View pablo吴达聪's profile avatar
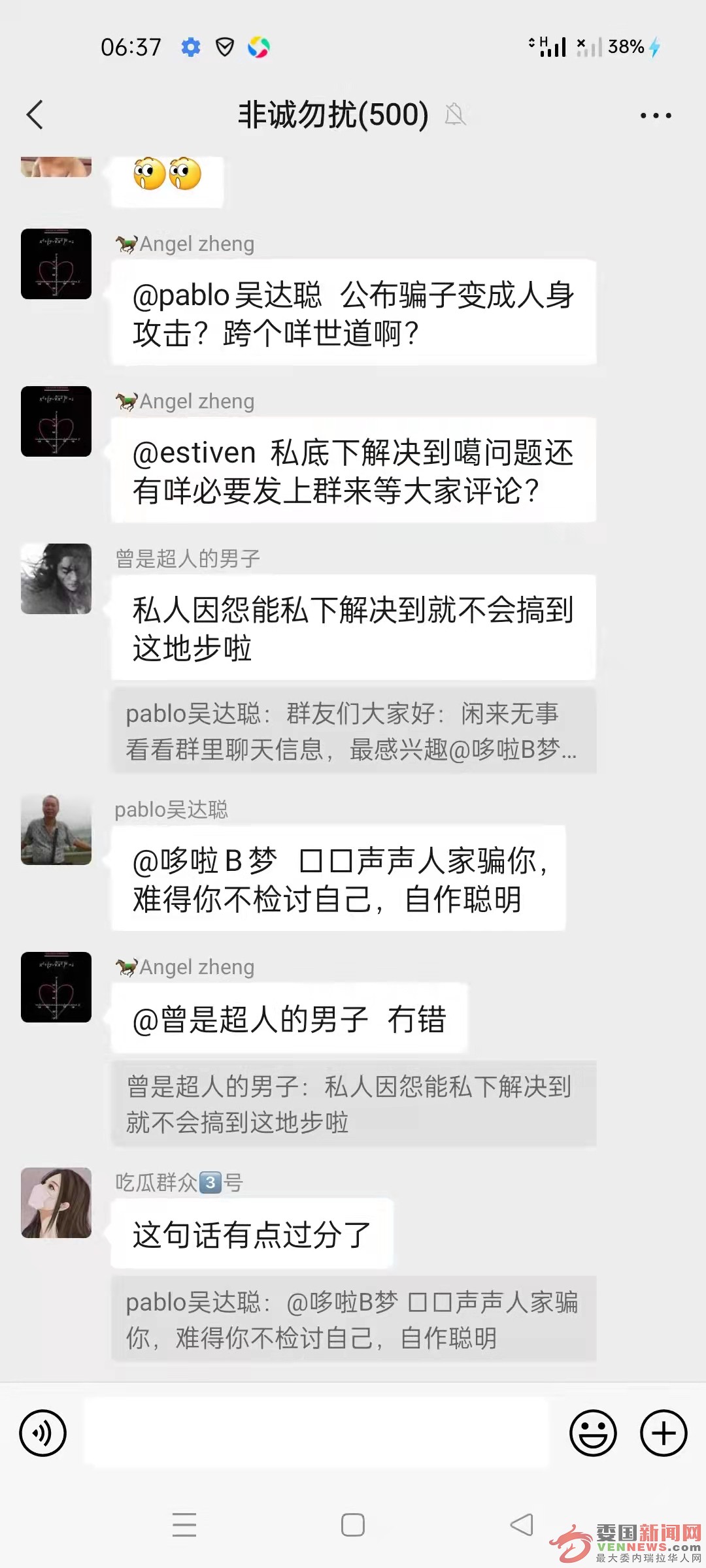The height and width of the screenshot is (1568, 706). (56, 830)
